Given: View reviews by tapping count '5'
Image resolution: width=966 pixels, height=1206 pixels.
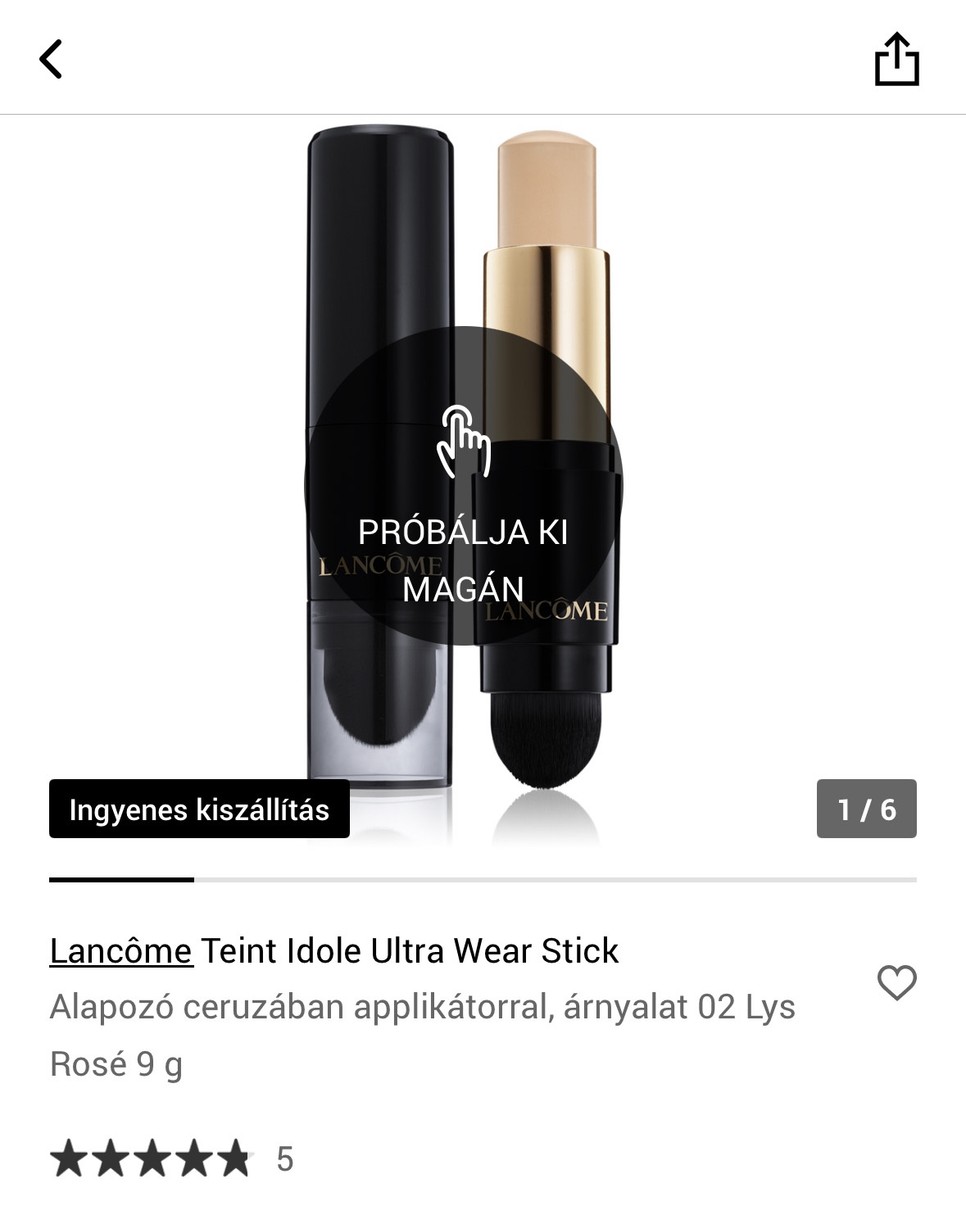Looking at the screenshot, I should tap(283, 1158).
